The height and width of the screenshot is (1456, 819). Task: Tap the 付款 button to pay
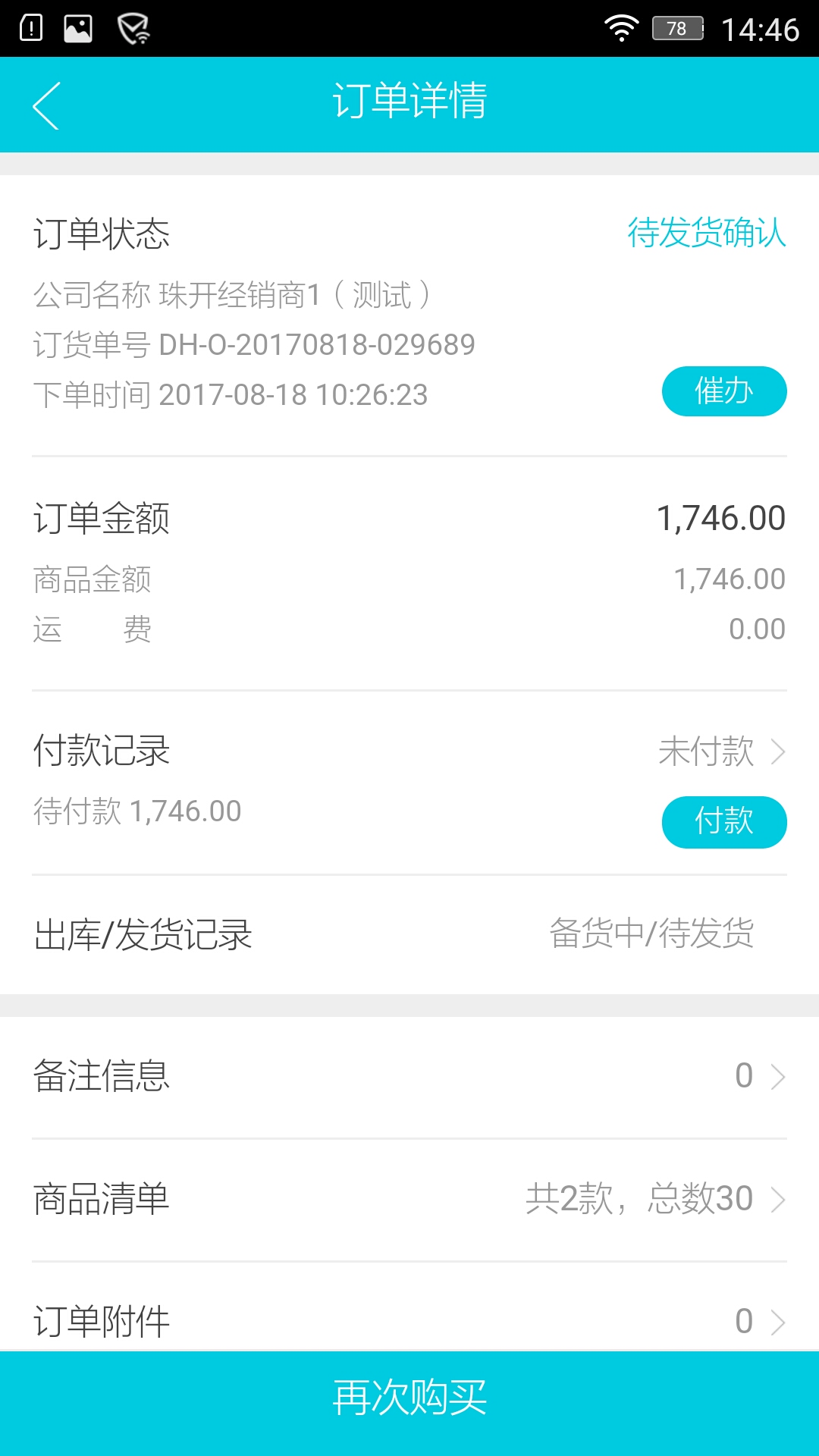click(x=723, y=821)
